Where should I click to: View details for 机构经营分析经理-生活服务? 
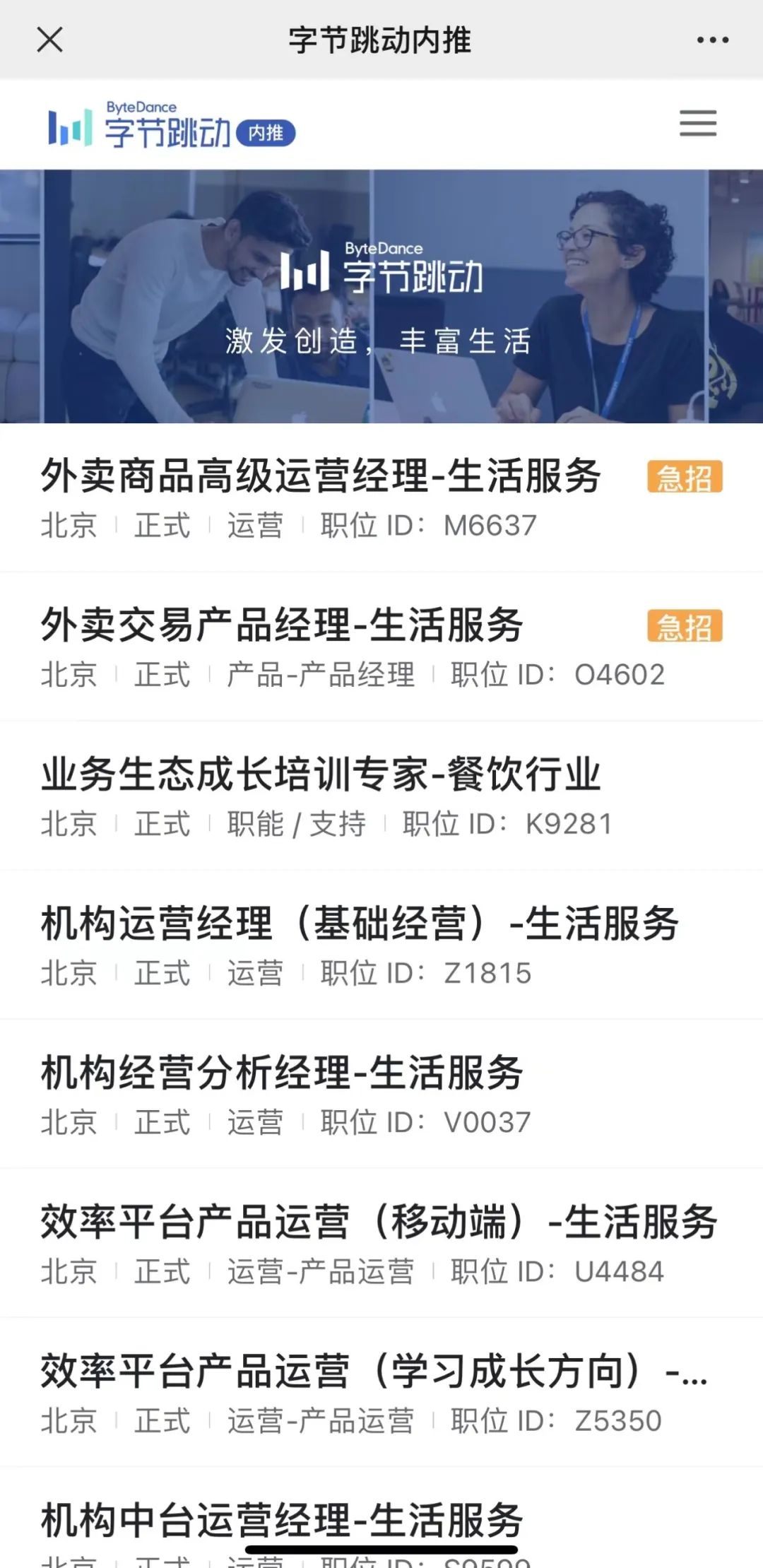(x=282, y=1073)
